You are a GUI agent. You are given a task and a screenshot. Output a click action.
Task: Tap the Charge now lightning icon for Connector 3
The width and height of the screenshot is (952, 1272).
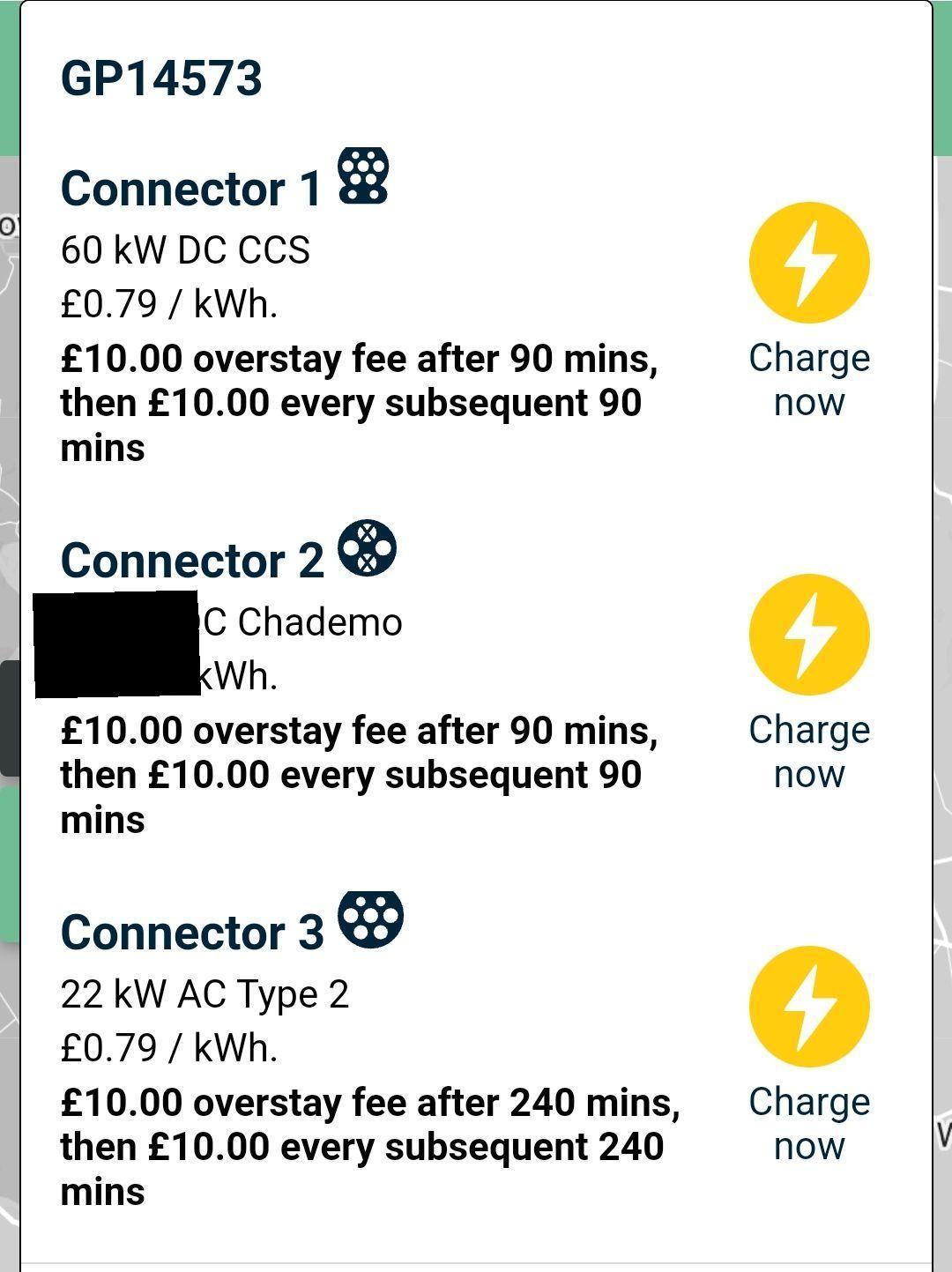click(x=807, y=1005)
